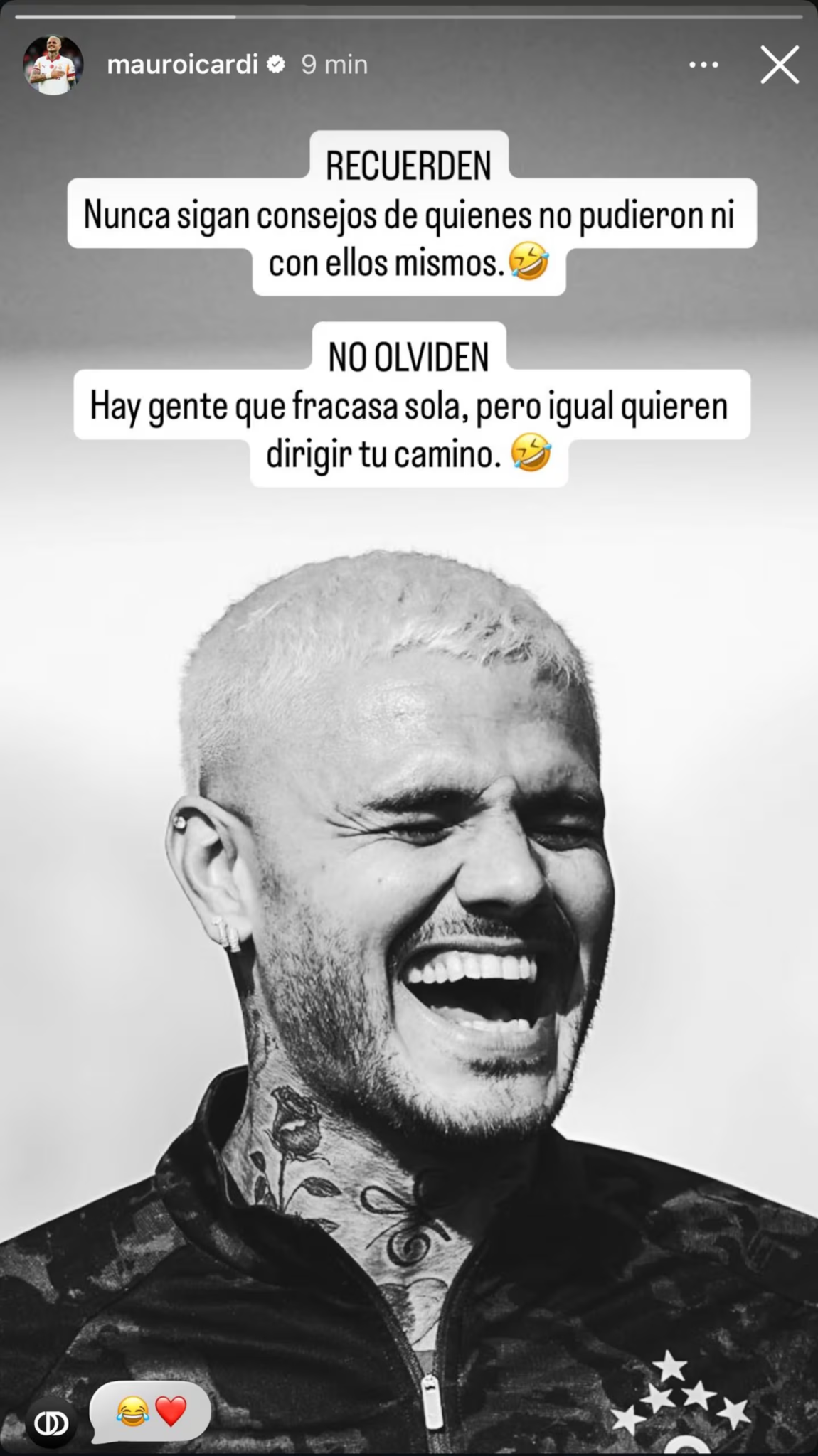
Task: Open mauroicardi's profile picture
Action: 53,65
